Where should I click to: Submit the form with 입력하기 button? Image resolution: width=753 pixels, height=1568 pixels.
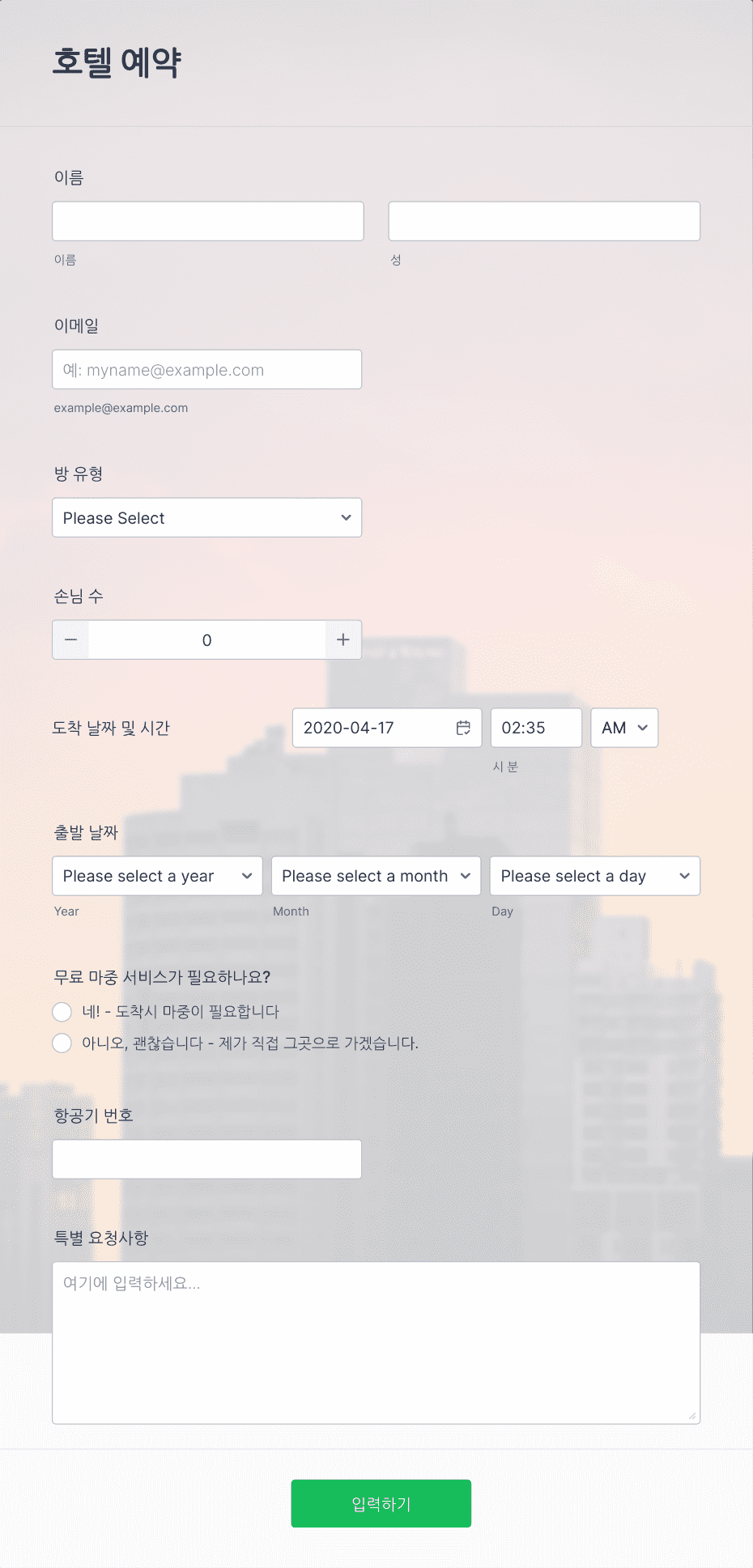pos(381,1504)
